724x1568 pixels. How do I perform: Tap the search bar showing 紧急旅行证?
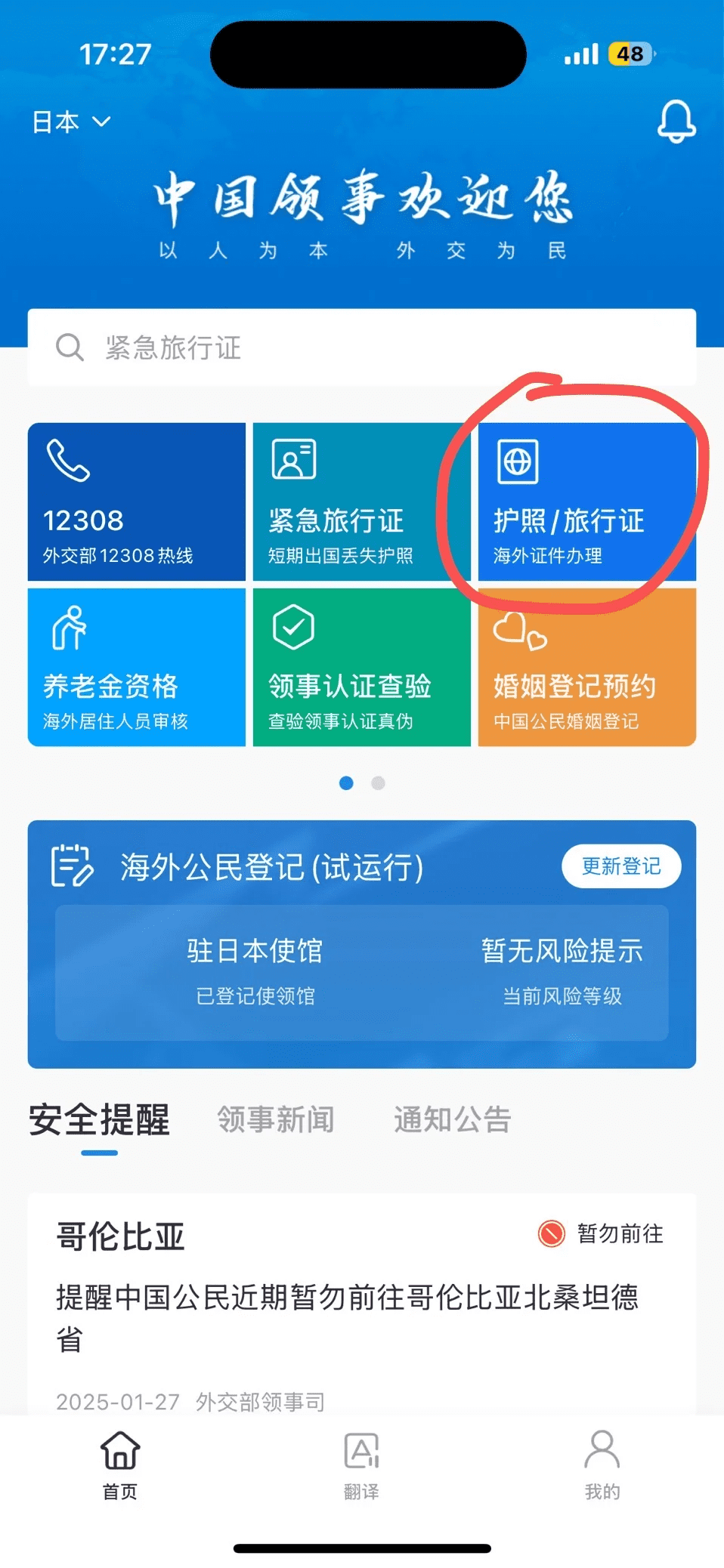click(360, 347)
